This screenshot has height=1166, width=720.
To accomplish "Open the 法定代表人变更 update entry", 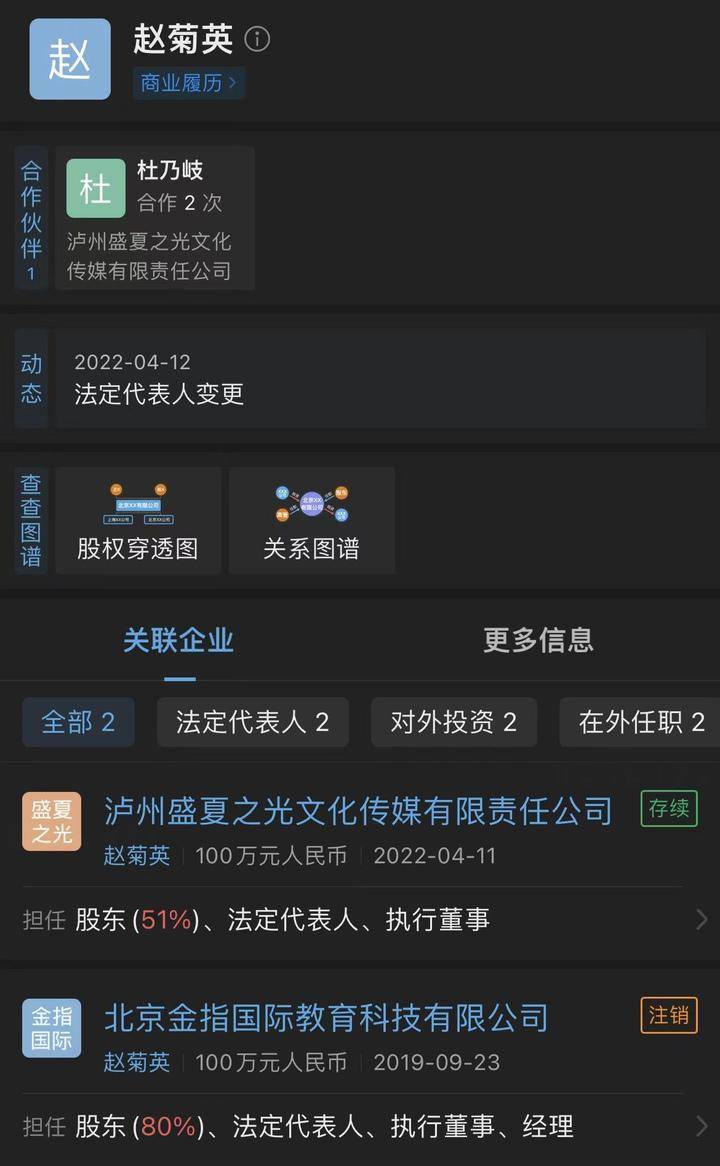I will [x=380, y=379].
